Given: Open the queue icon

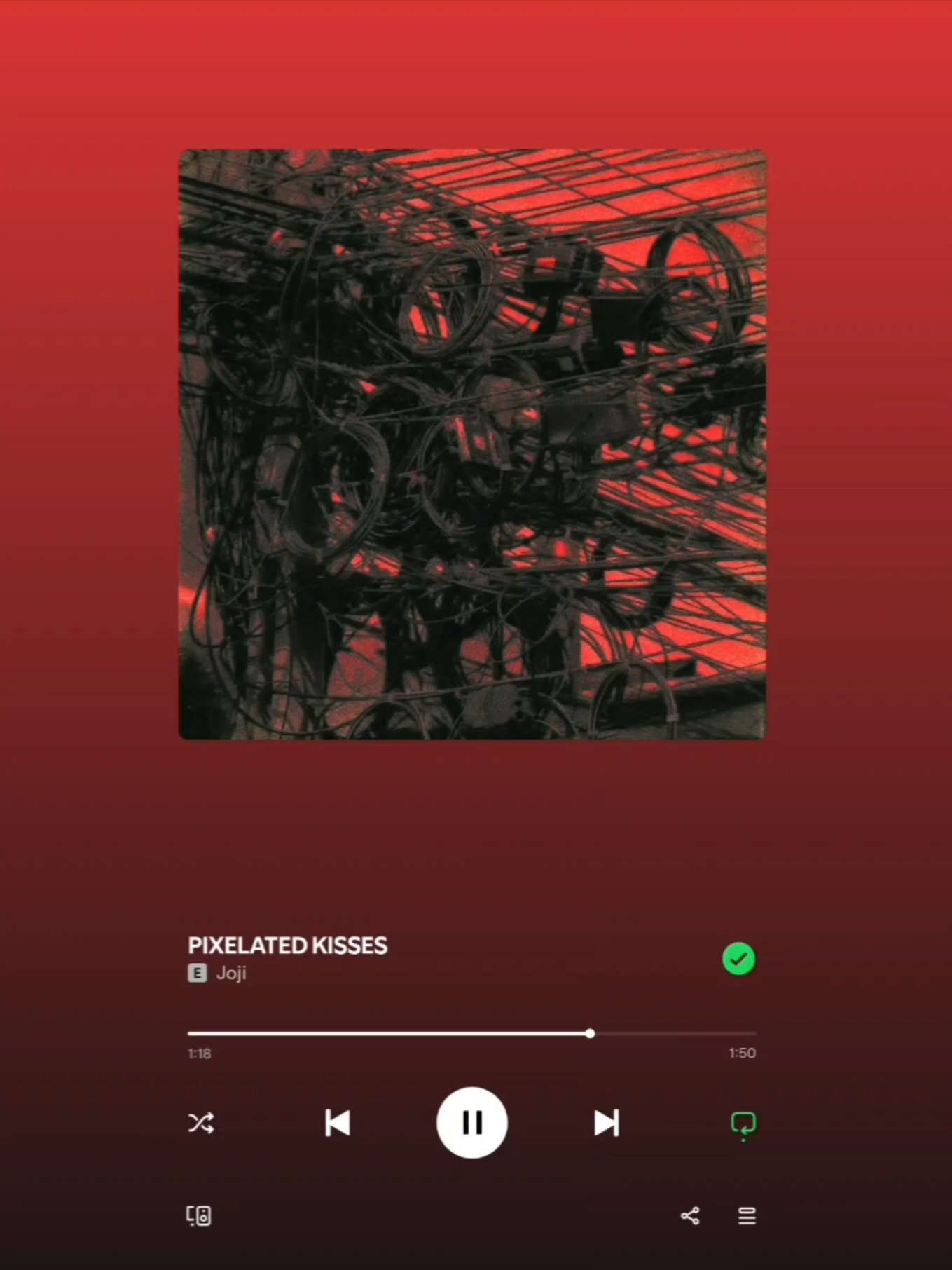Looking at the screenshot, I should pyautogui.click(x=747, y=1216).
